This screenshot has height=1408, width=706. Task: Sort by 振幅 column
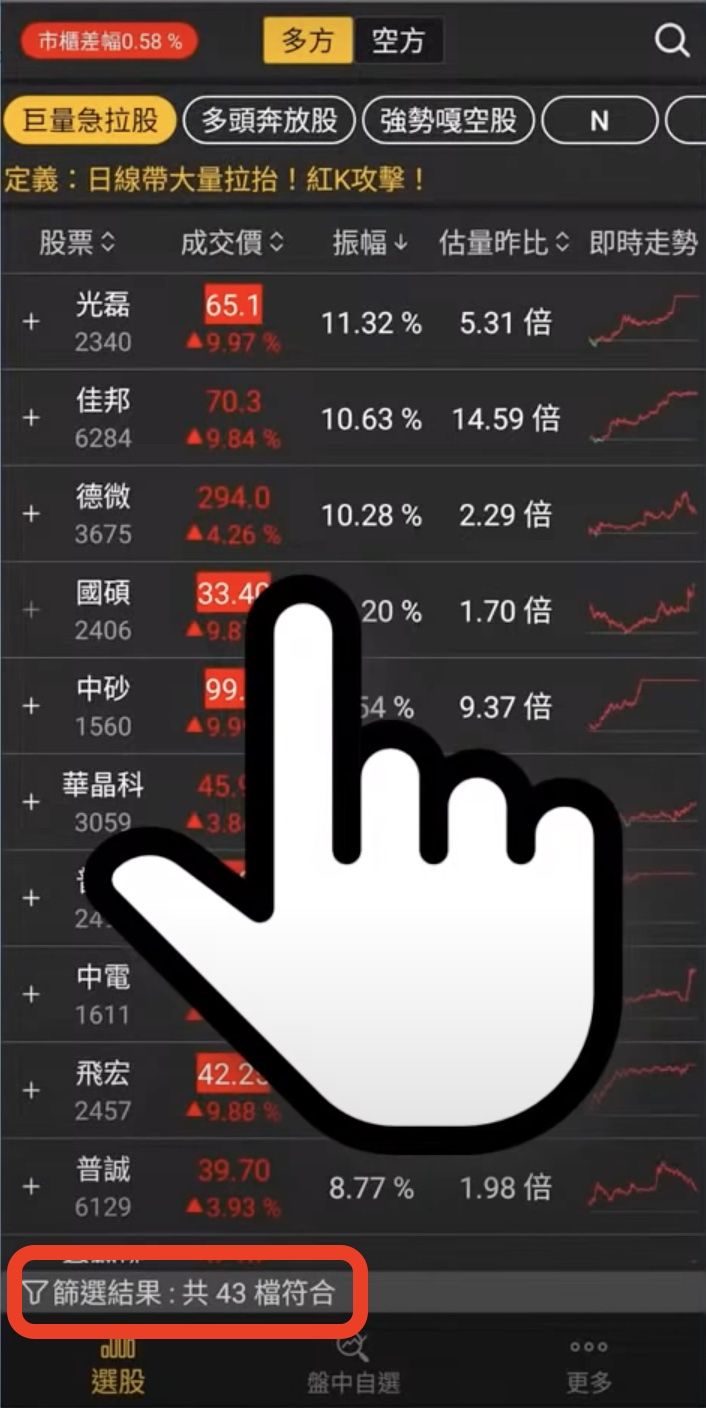point(370,242)
